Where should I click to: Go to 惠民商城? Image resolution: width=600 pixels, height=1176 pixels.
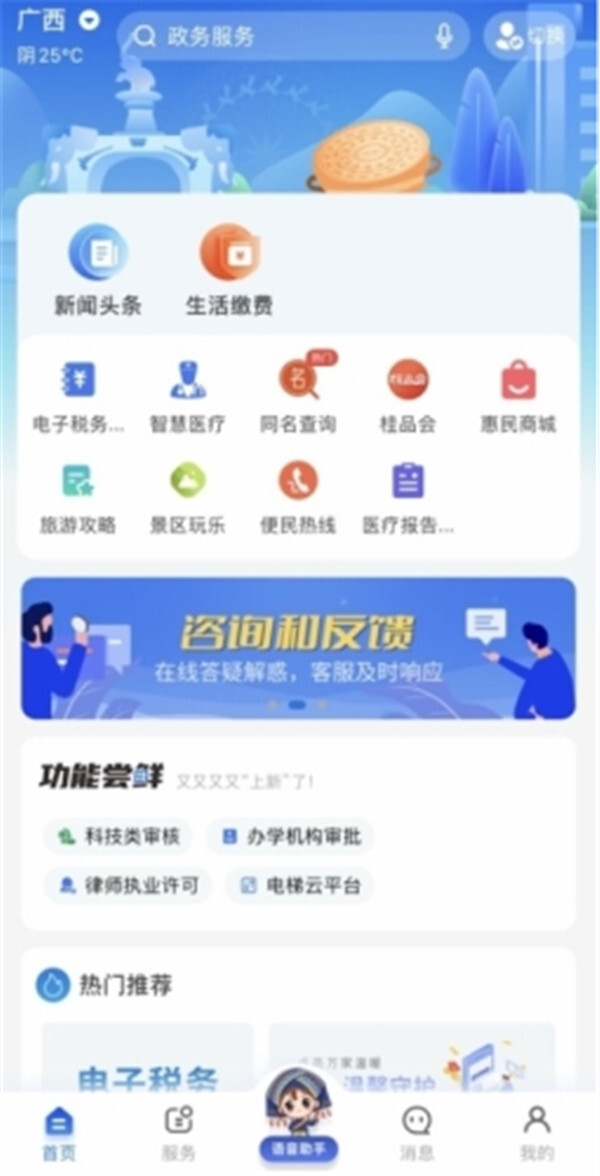[518, 396]
